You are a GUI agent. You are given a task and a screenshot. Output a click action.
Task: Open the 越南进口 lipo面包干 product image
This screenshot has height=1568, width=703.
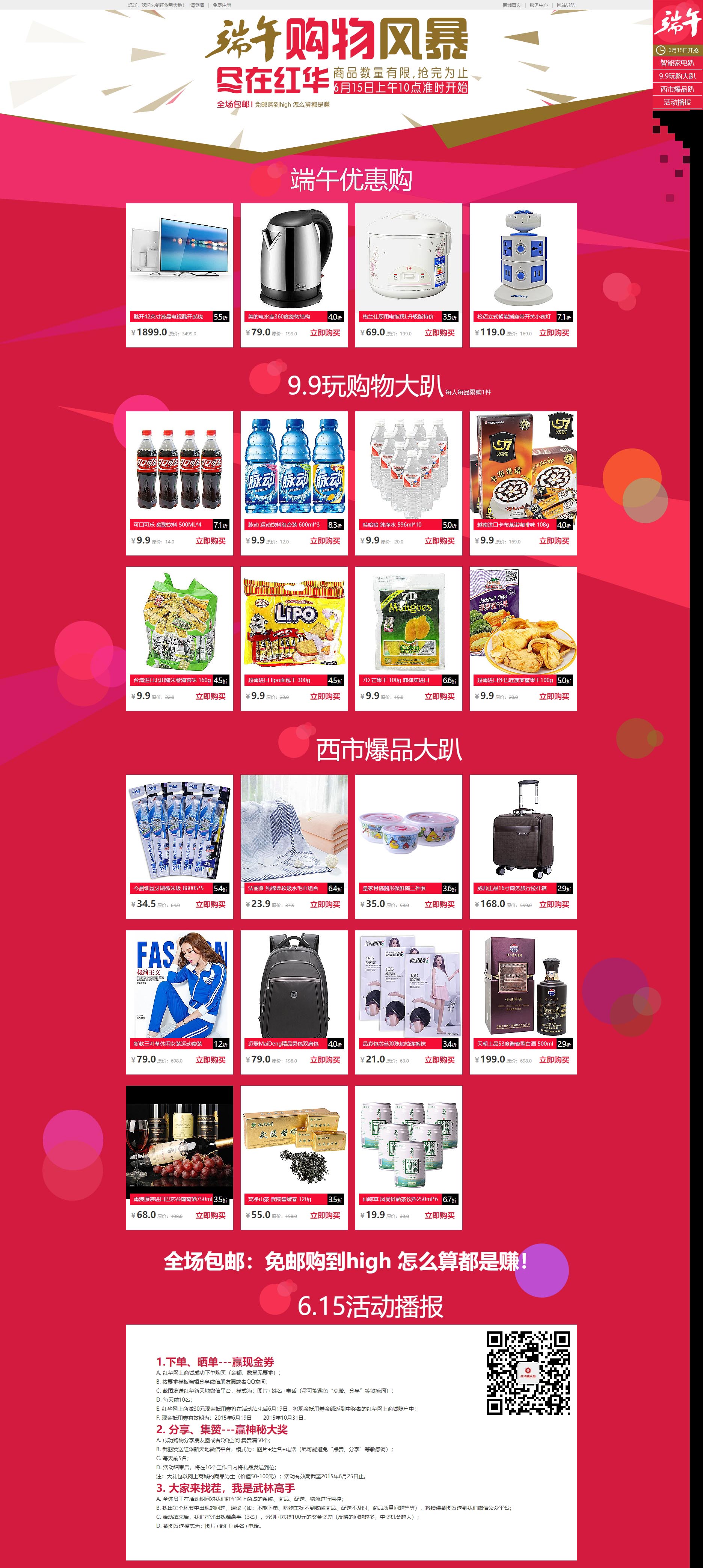(294, 621)
